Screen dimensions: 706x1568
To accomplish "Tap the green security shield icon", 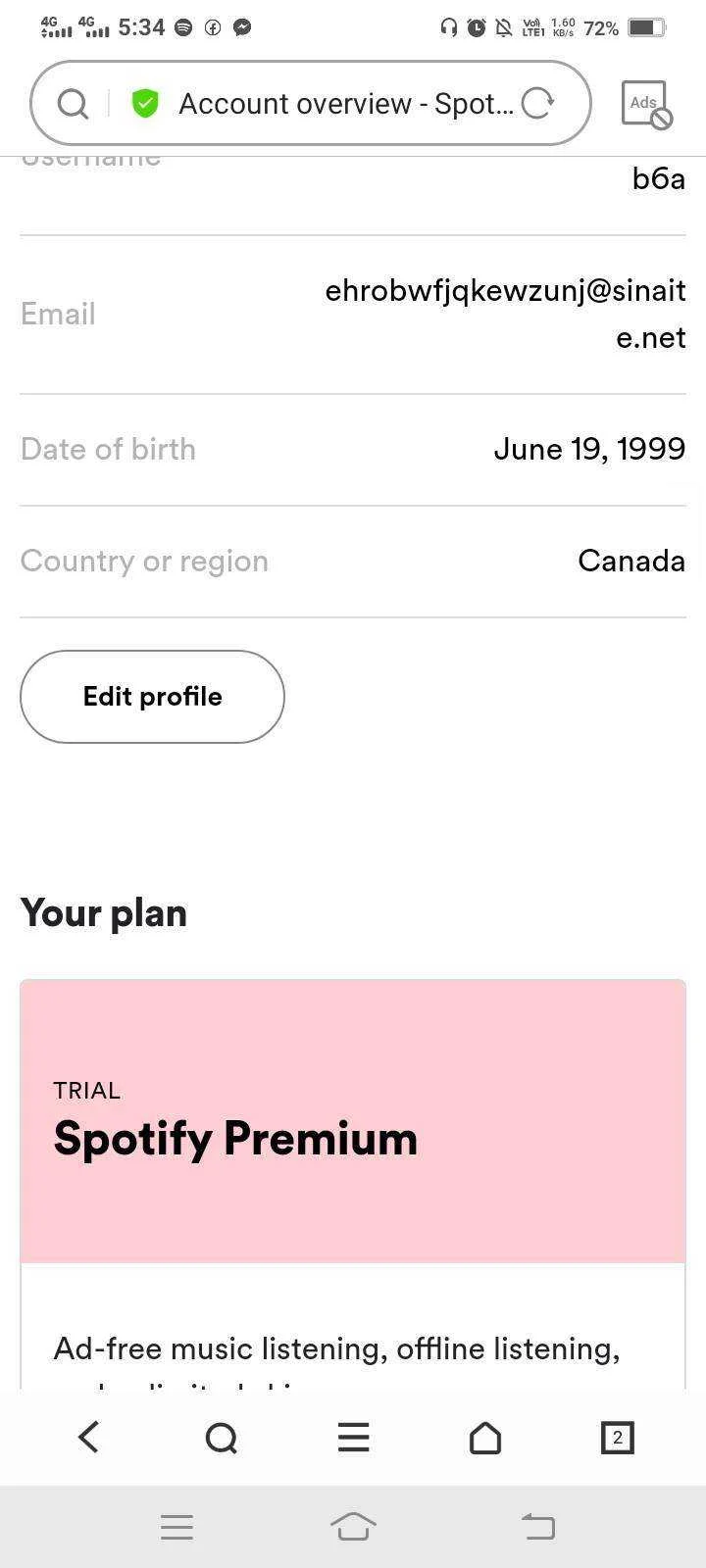I will pyautogui.click(x=145, y=103).
